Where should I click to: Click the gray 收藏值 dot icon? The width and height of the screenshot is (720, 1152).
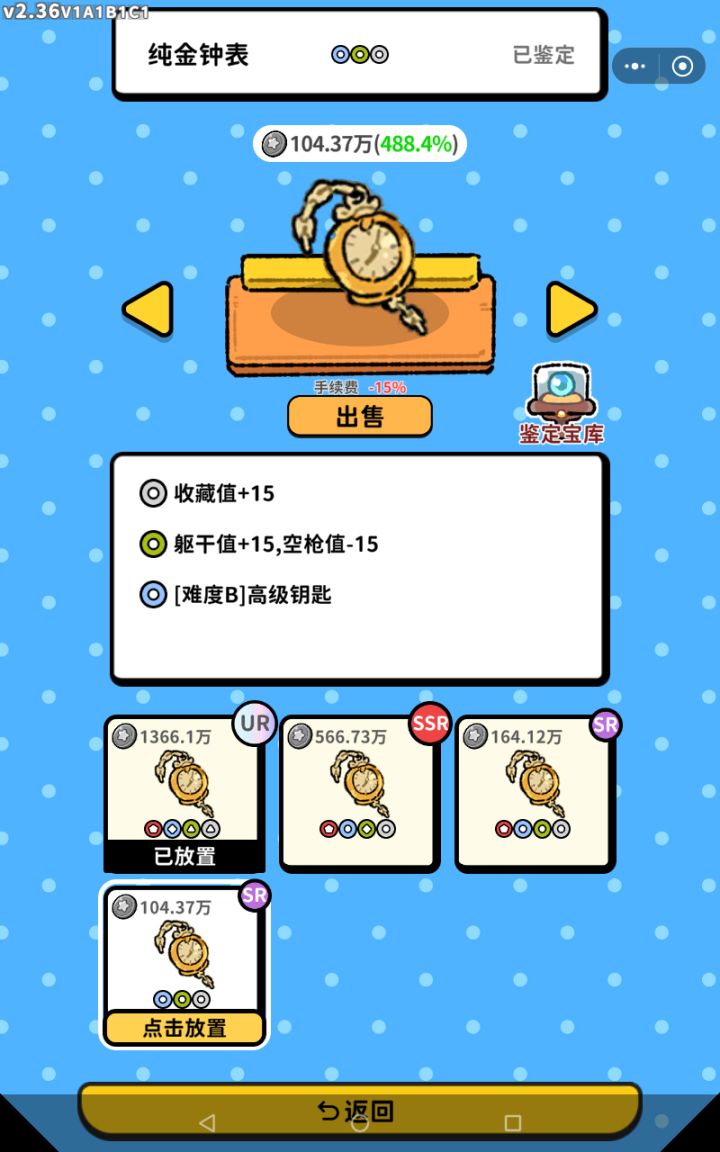pos(152,492)
